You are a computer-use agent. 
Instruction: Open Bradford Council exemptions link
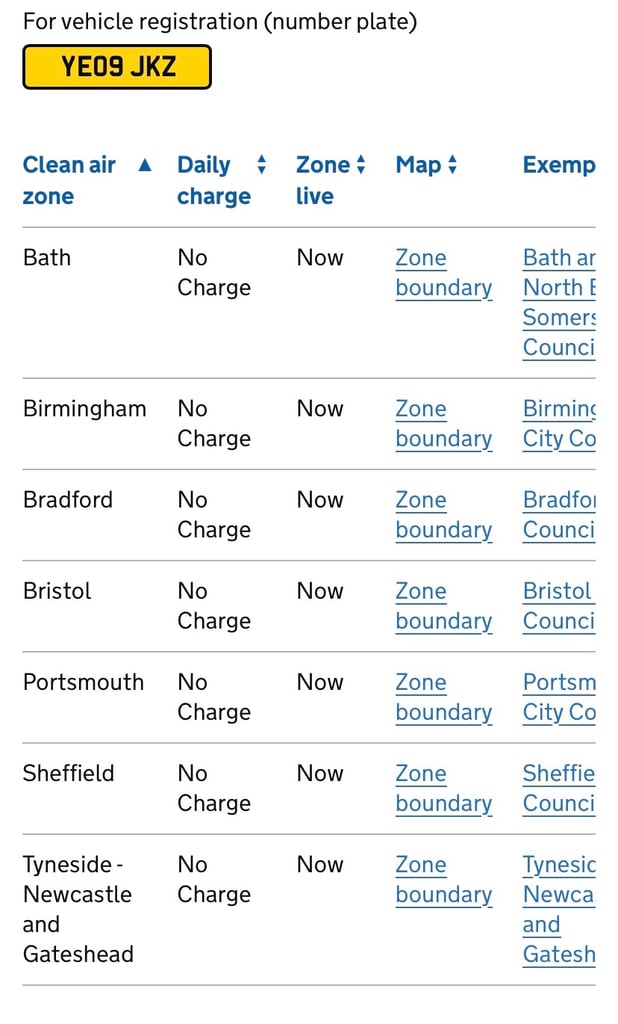pos(559,515)
